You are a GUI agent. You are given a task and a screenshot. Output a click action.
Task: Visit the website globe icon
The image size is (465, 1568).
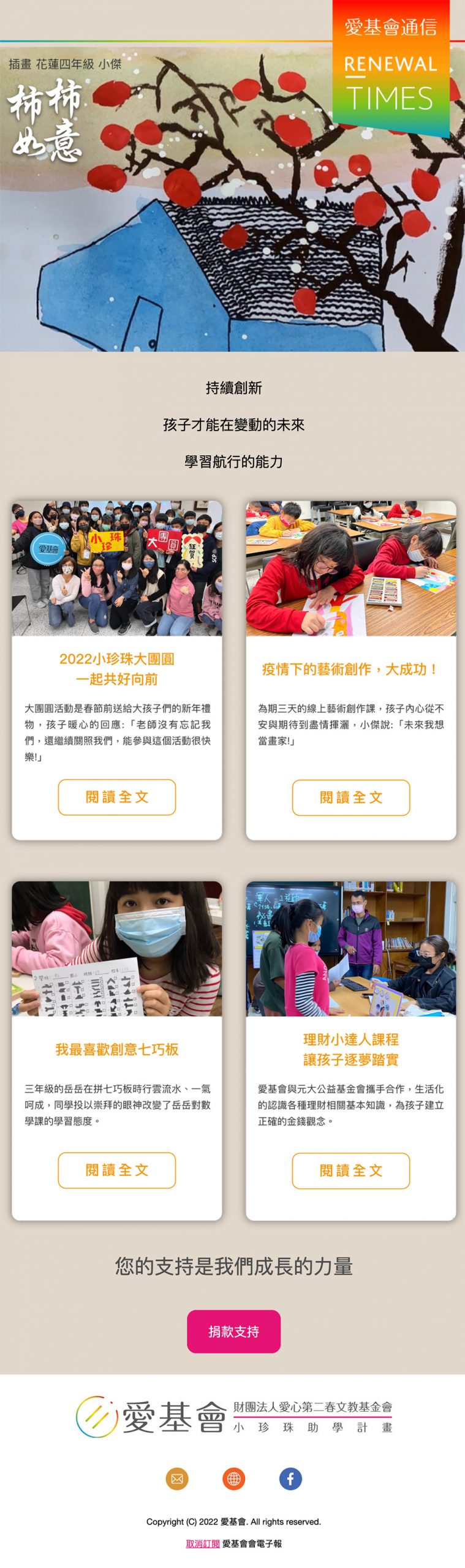233,1479
